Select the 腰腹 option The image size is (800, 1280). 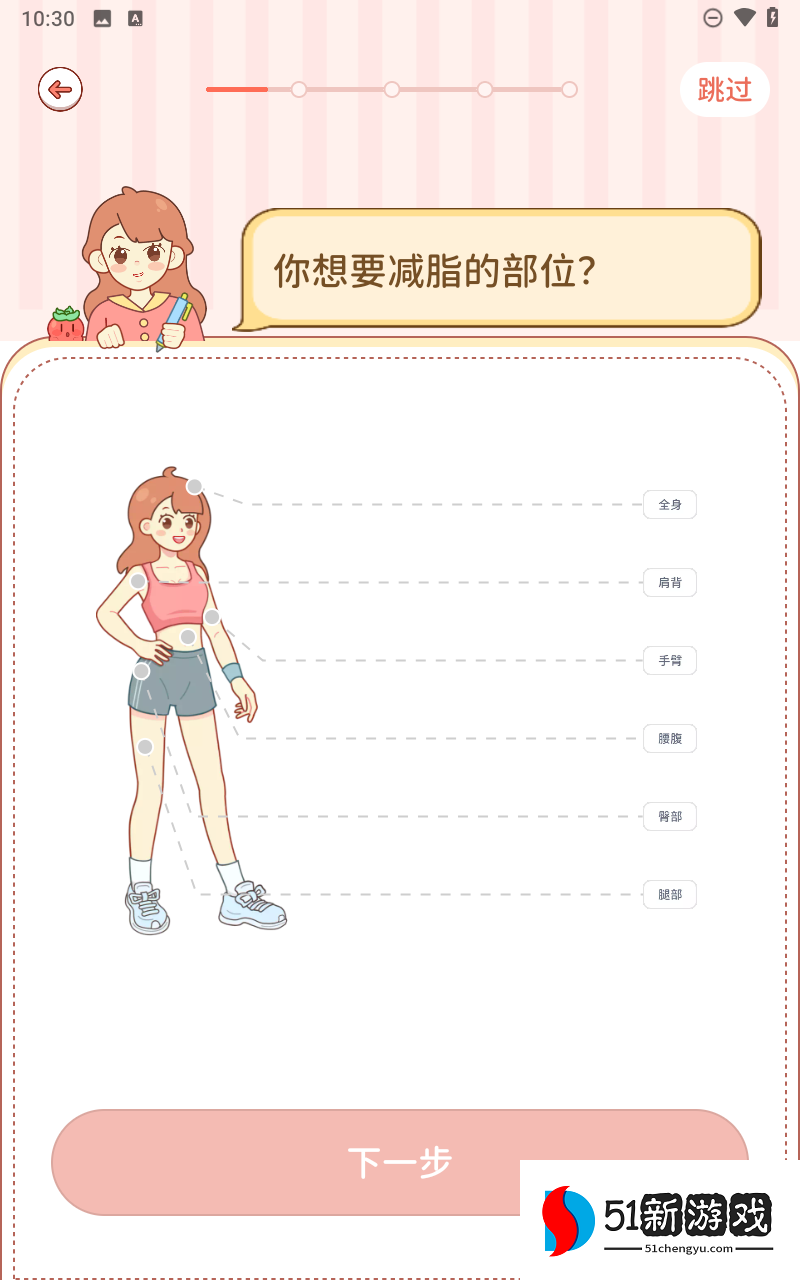tap(670, 739)
